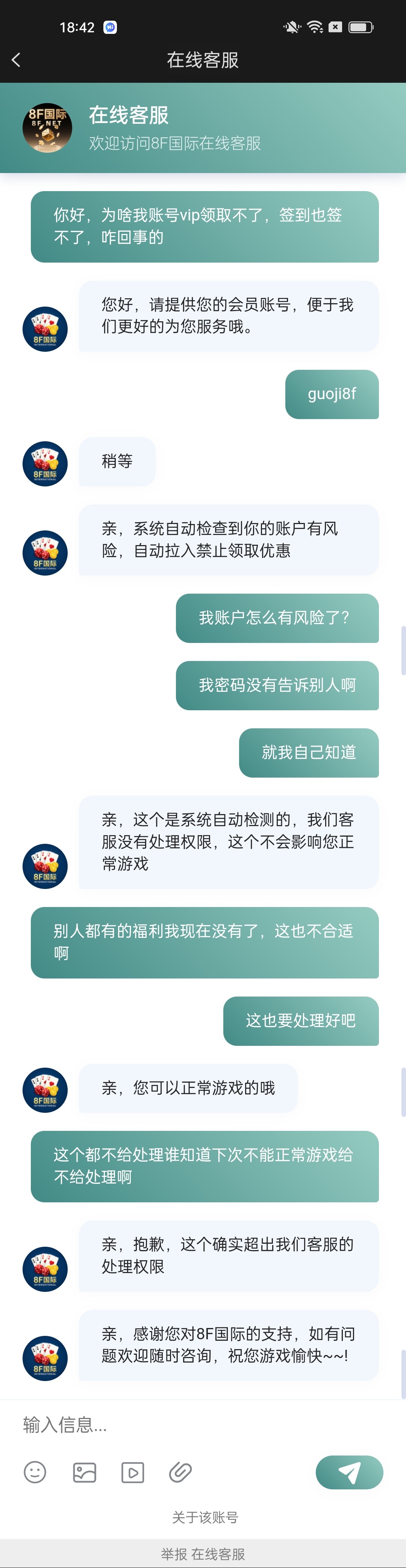
Task: Report via 举报 在线客服
Action: coord(203,1554)
